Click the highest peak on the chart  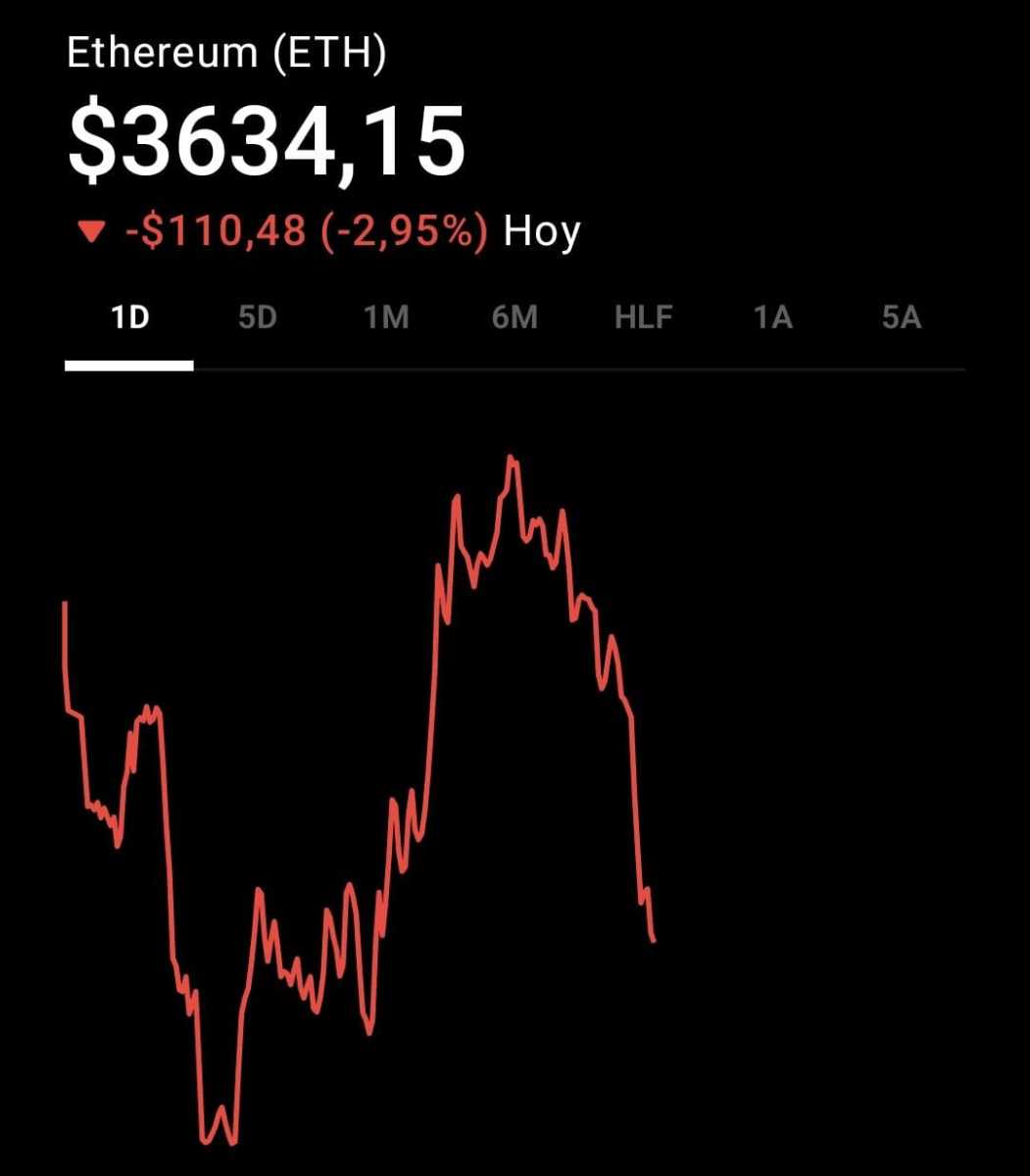(513, 454)
